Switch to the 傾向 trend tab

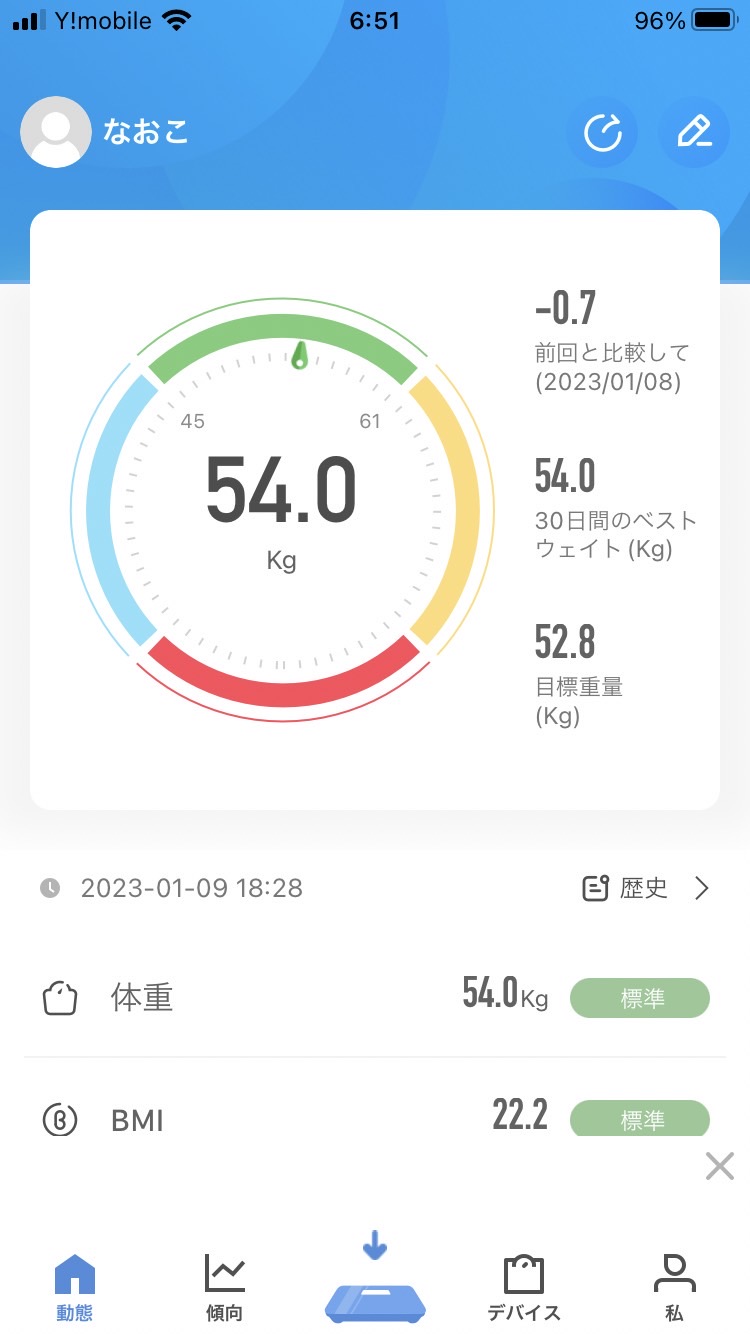(225, 1287)
